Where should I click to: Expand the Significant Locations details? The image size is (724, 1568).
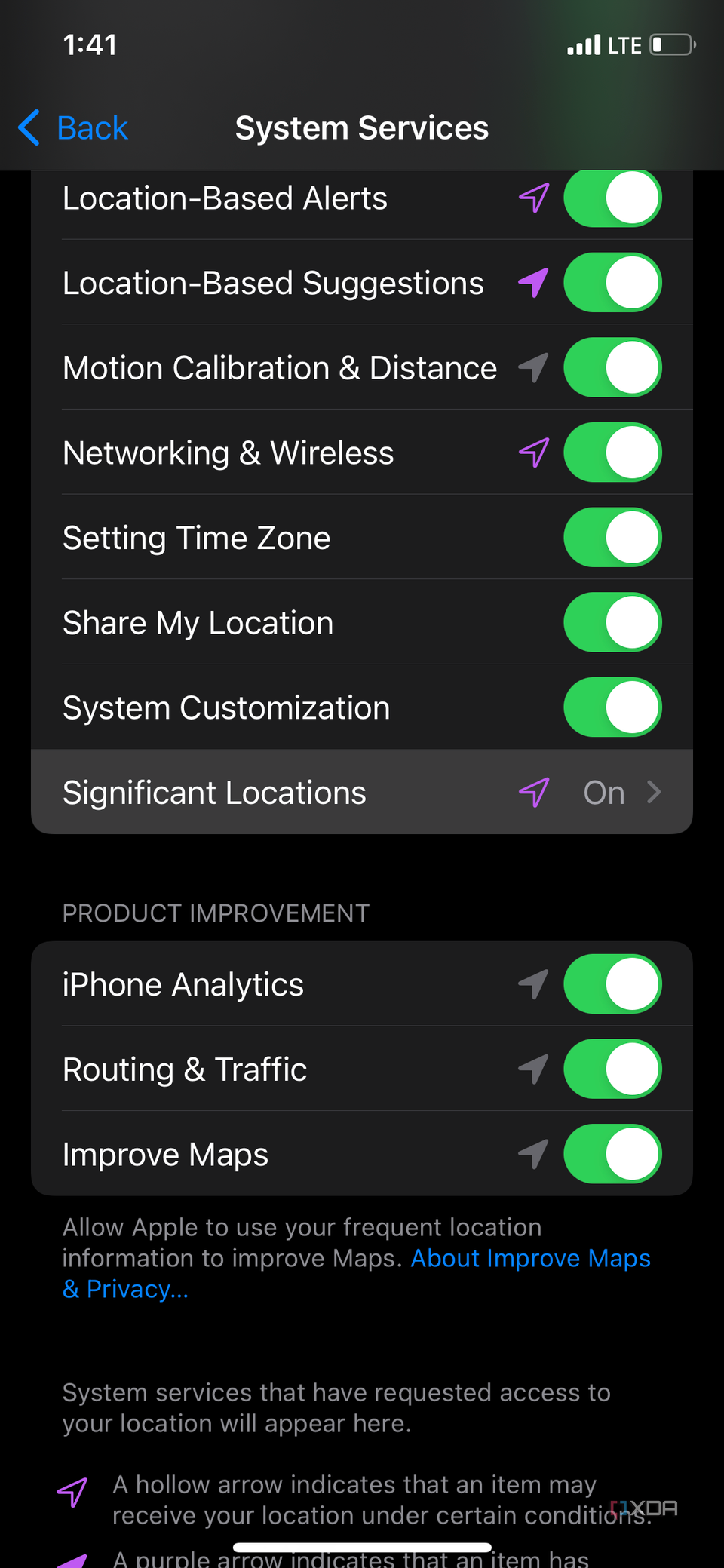[x=653, y=793]
